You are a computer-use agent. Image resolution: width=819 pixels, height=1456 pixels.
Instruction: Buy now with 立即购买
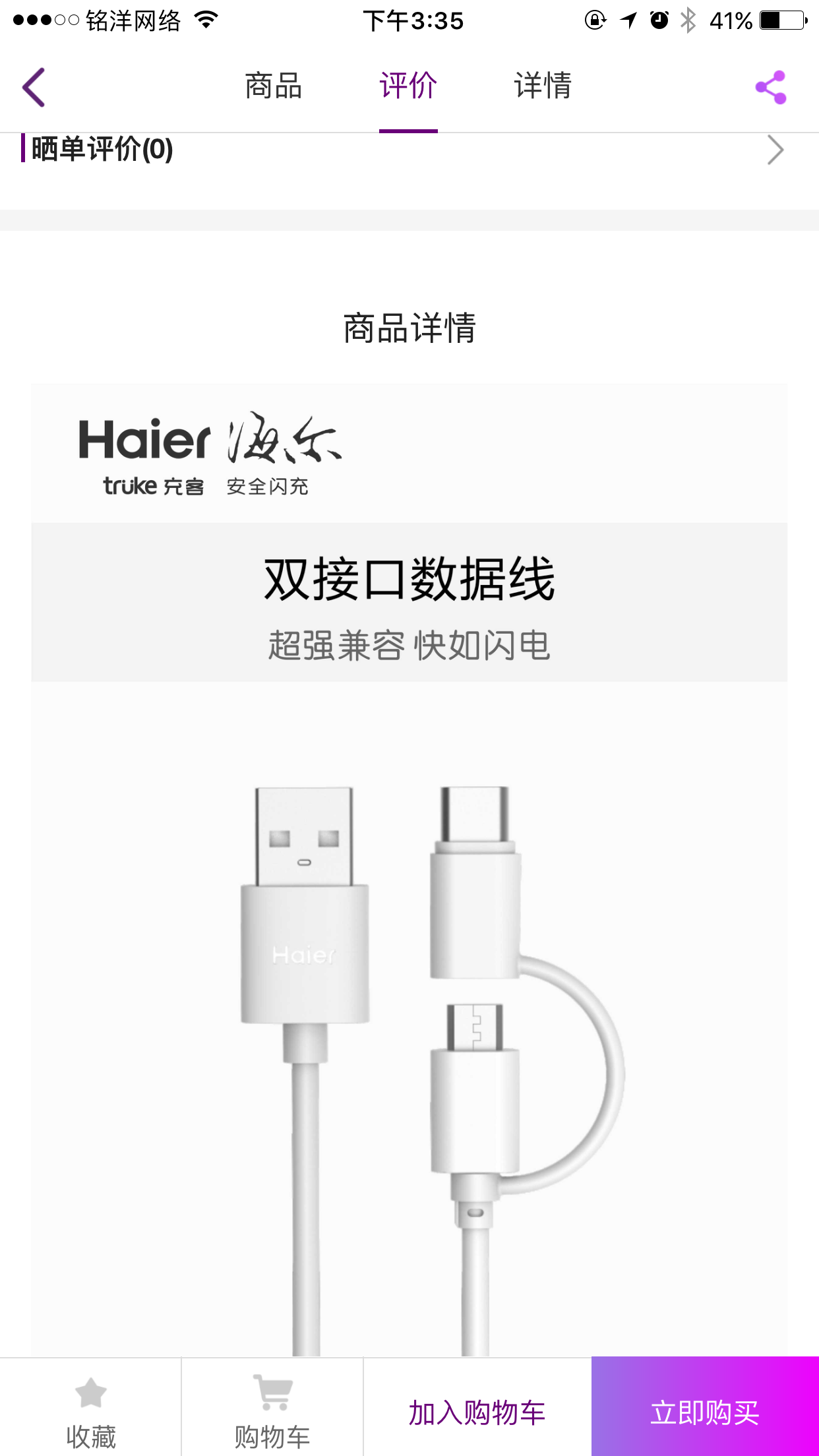[705, 1412]
